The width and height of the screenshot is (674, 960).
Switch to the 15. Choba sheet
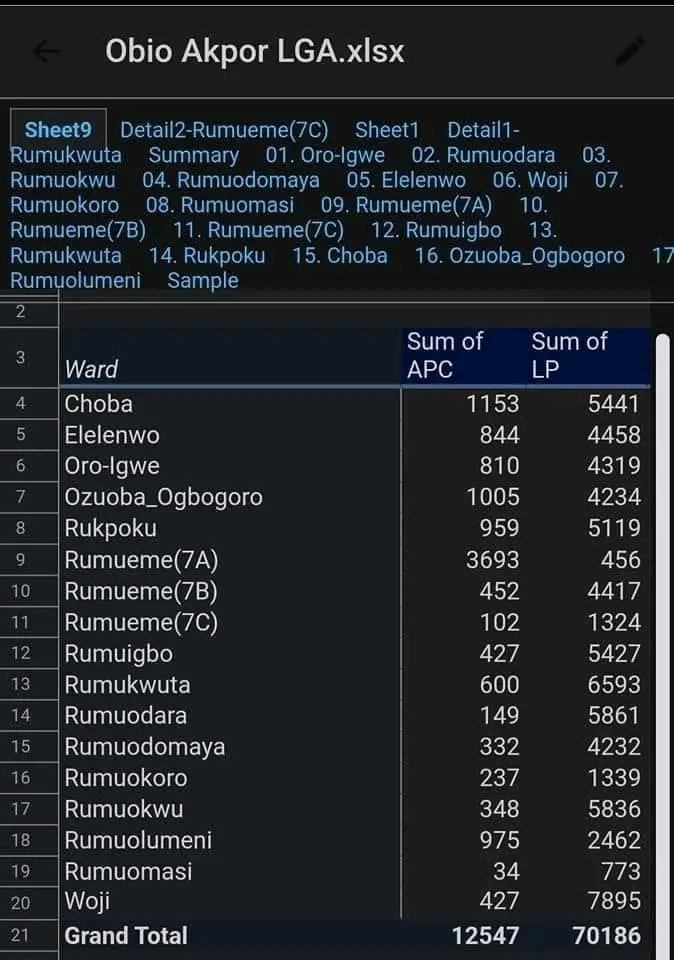click(340, 255)
